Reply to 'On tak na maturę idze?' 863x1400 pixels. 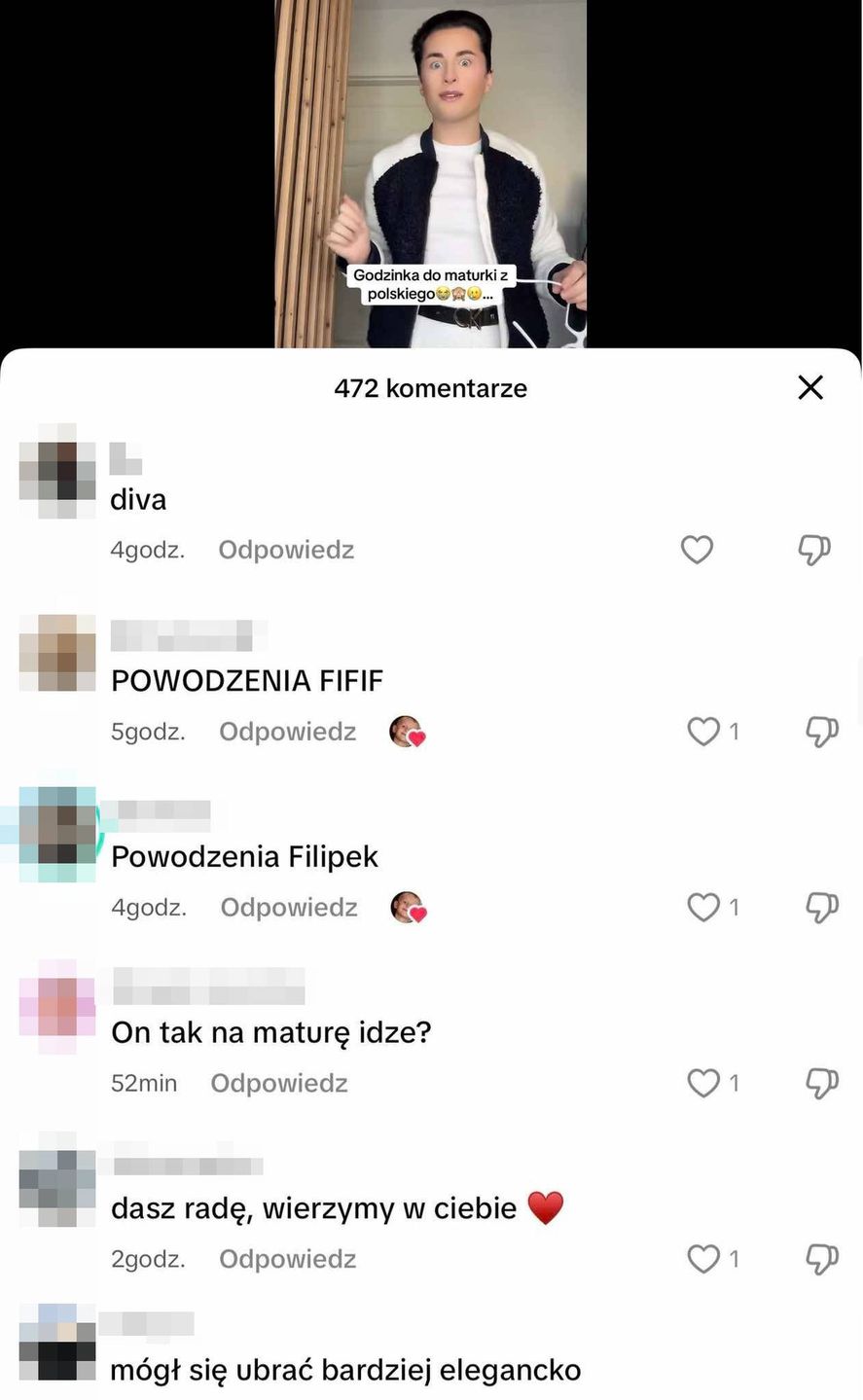click(x=279, y=1083)
